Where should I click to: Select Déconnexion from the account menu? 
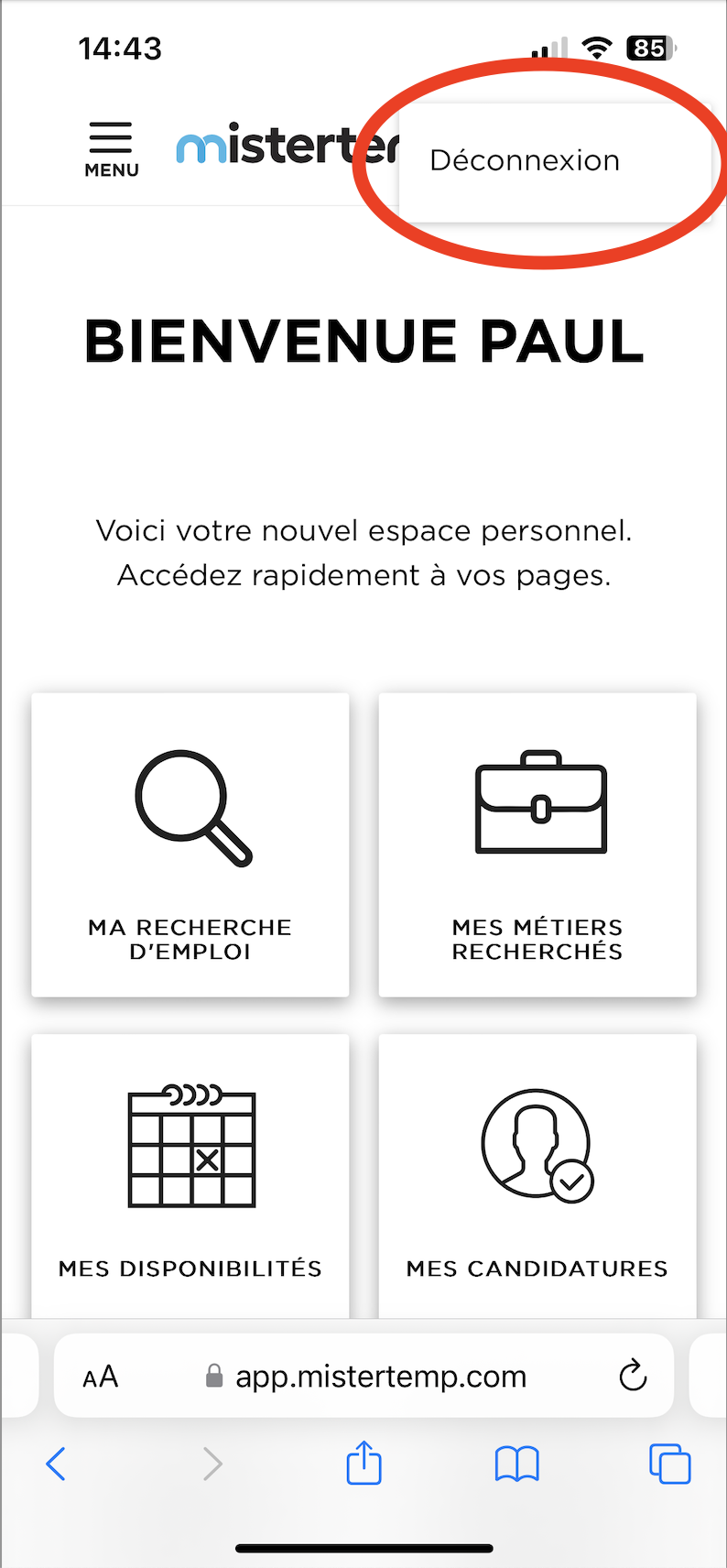[x=525, y=160]
